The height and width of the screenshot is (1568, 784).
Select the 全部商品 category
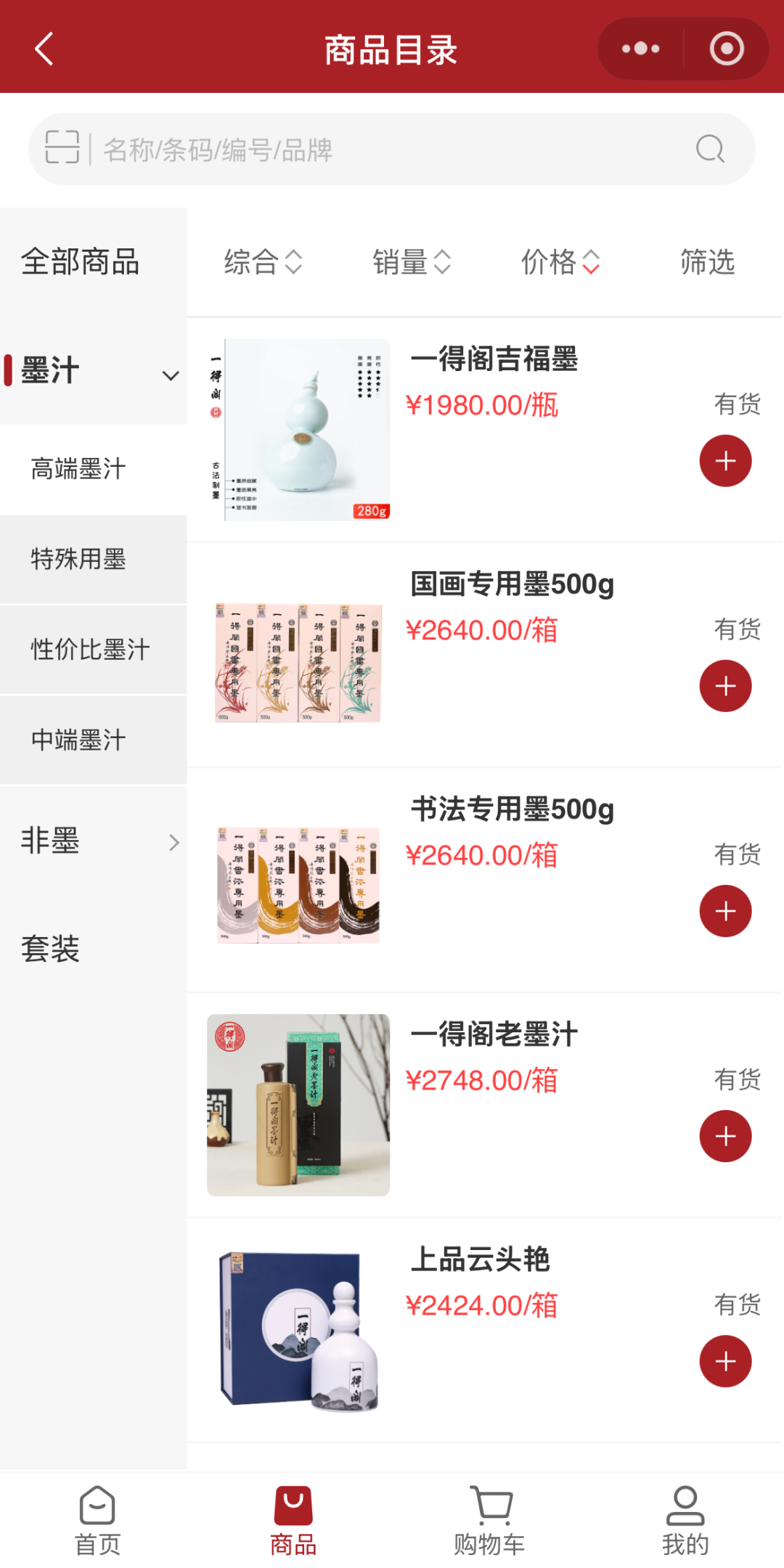tap(80, 262)
